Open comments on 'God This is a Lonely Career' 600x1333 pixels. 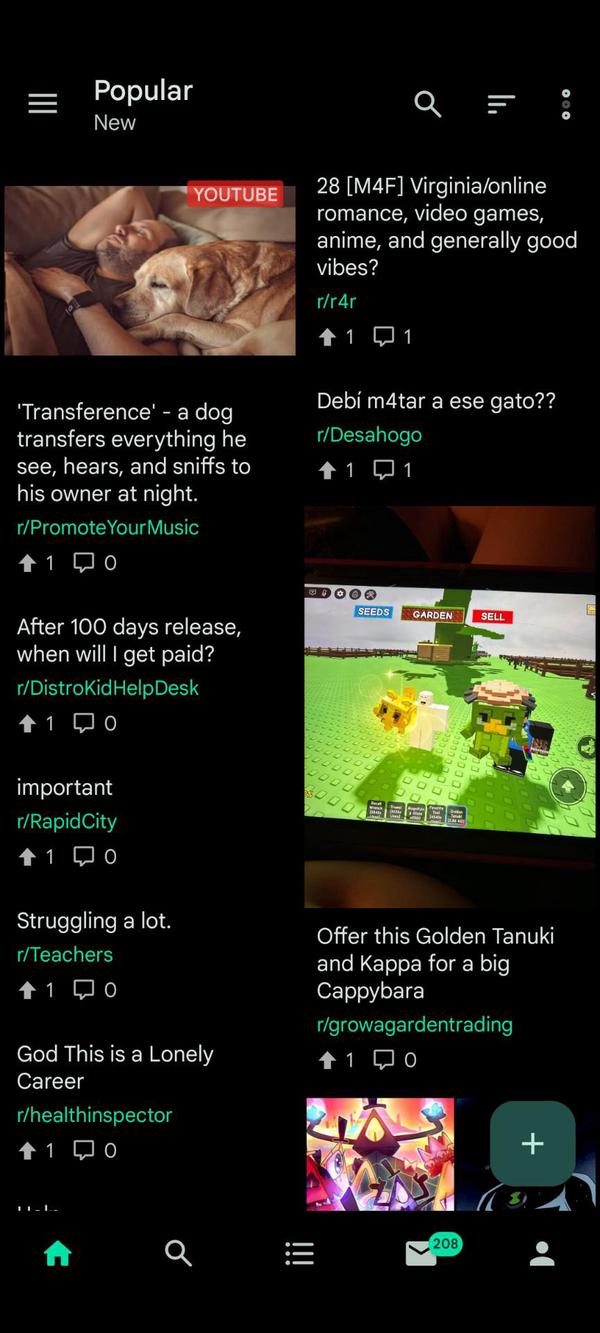(84, 1150)
